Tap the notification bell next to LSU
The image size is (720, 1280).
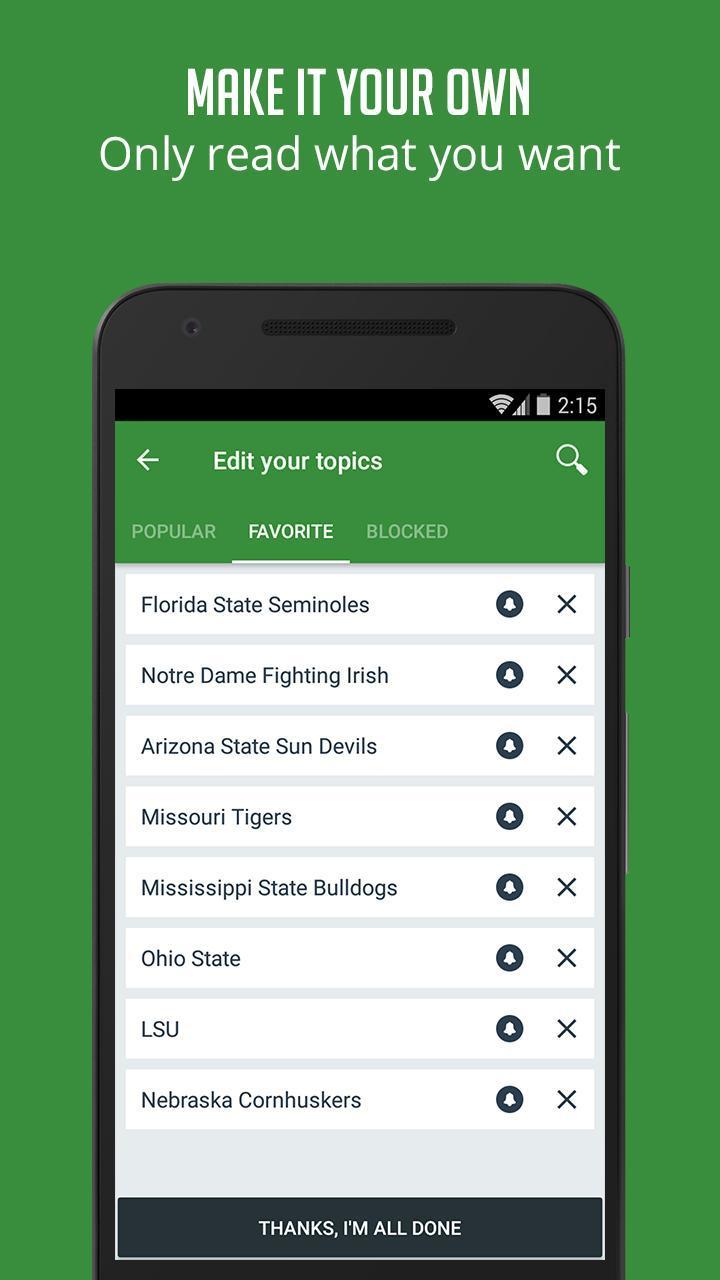(x=509, y=1028)
